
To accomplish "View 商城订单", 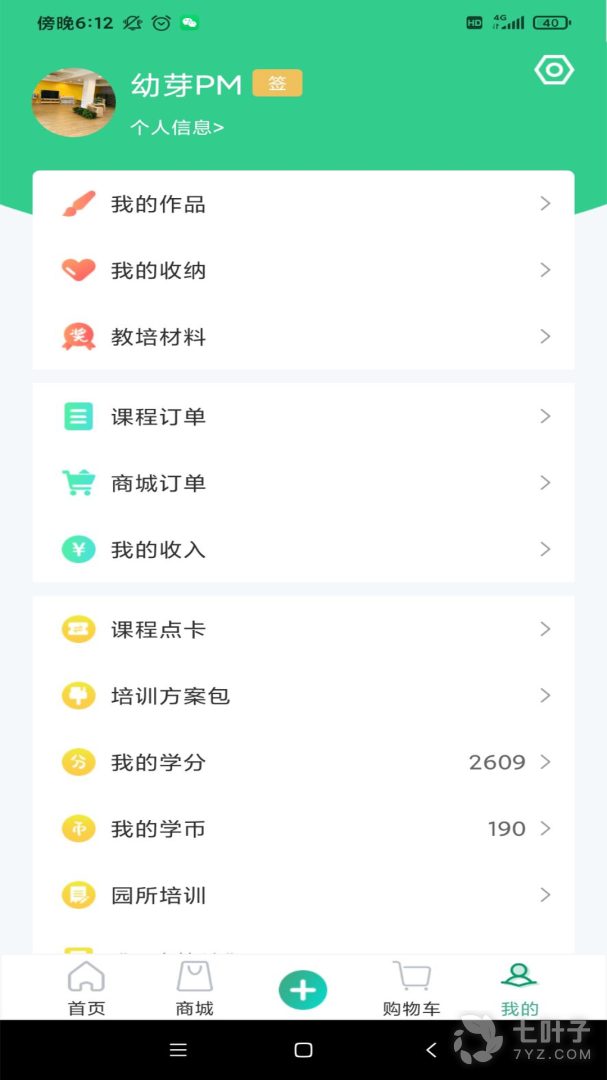I will (303, 483).
